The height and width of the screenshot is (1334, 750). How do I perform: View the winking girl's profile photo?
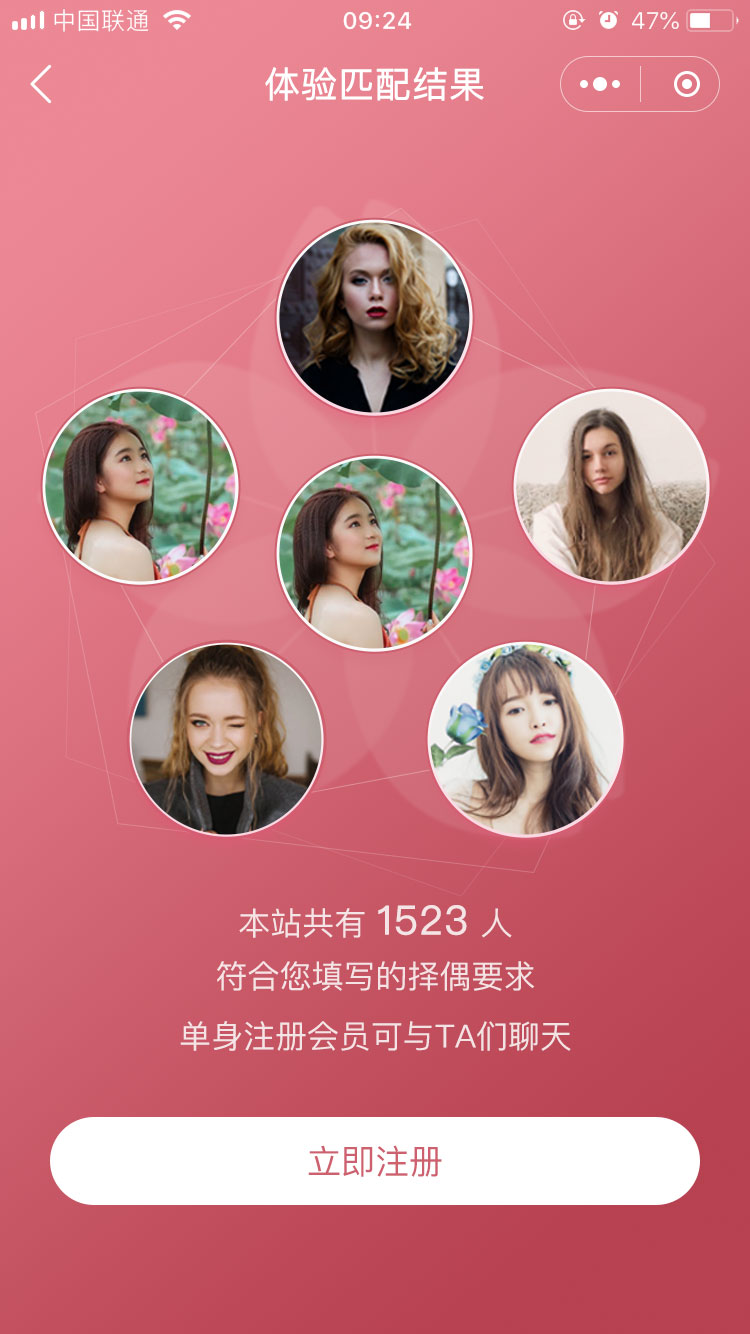(227, 739)
